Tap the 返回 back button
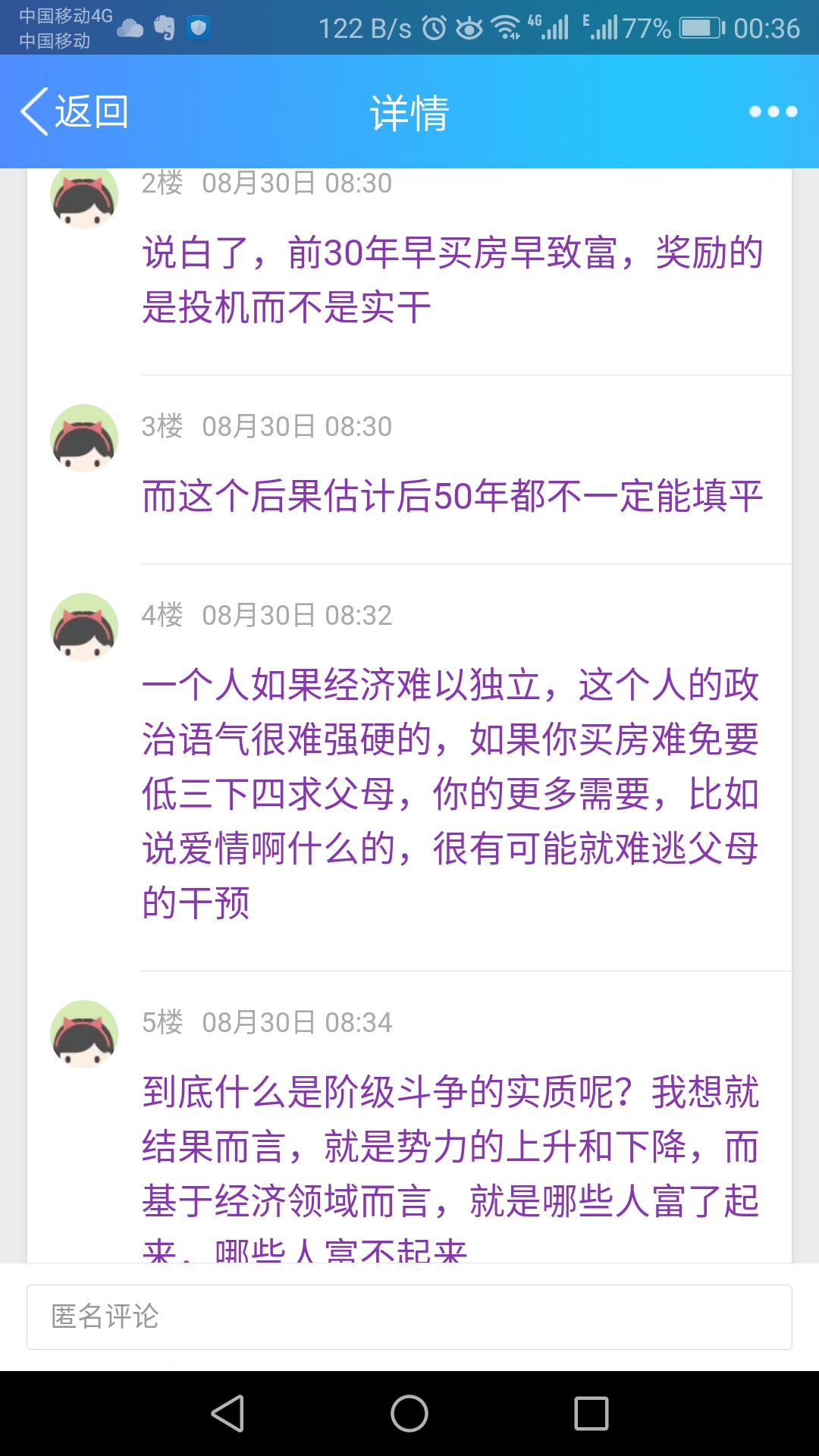Image resolution: width=819 pixels, height=1456 pixels. (x=74, y=111)
